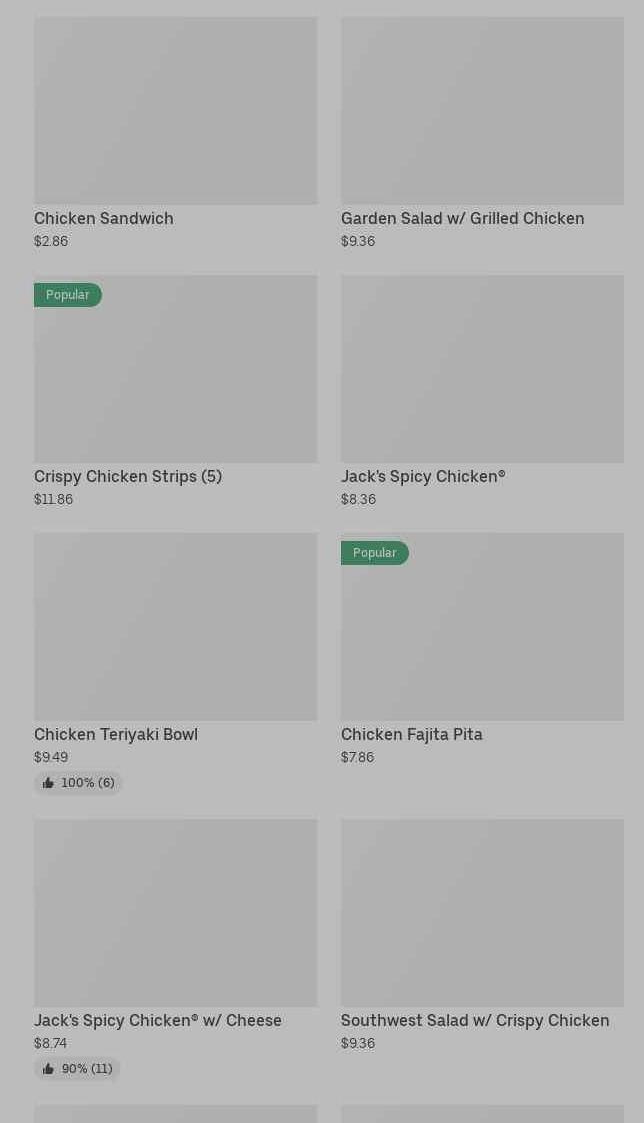
Task: Select the Chicken Fajita Pita card
Action: point(482,649)
